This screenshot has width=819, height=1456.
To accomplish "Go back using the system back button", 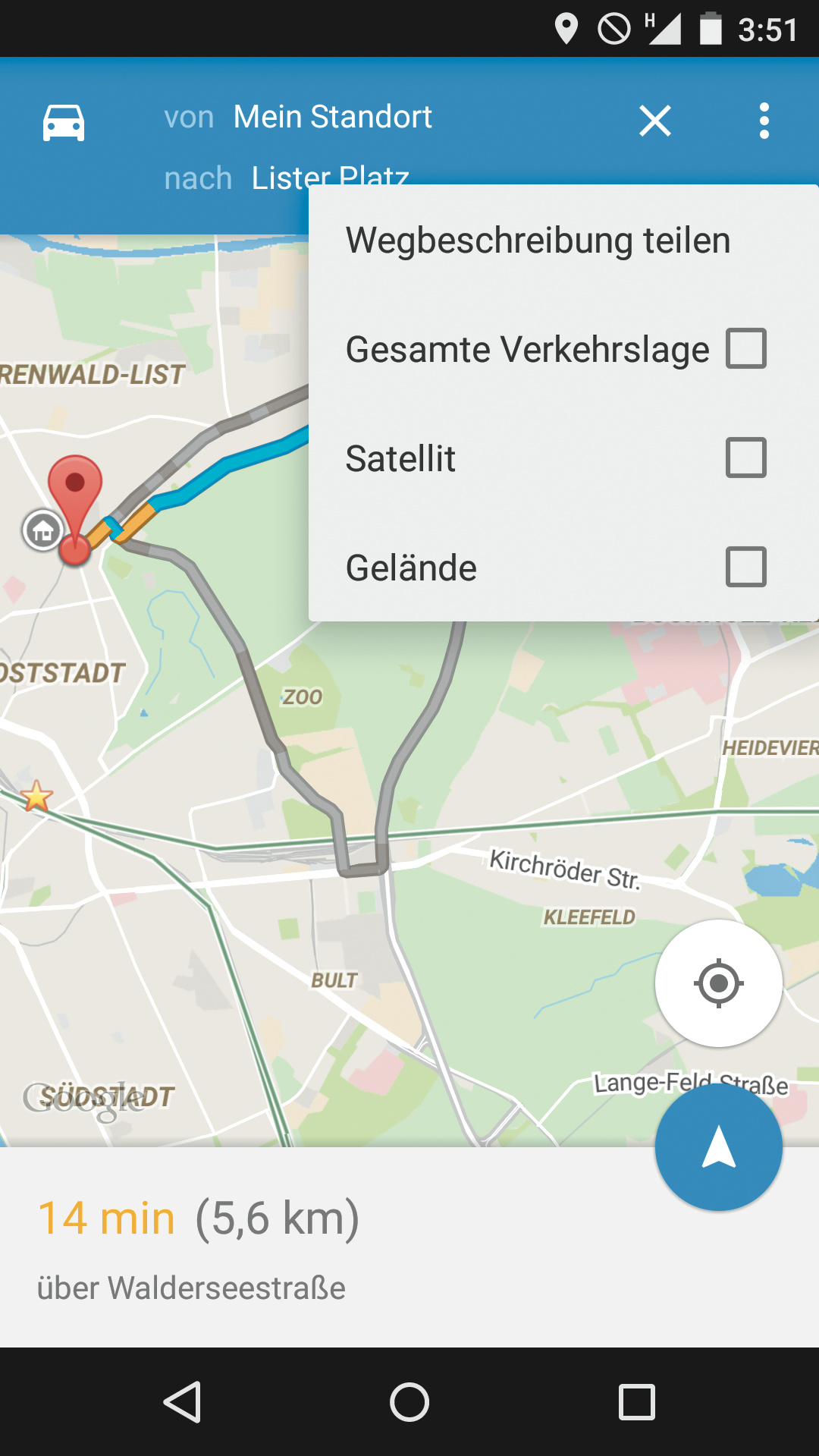I will point(182,1401).
